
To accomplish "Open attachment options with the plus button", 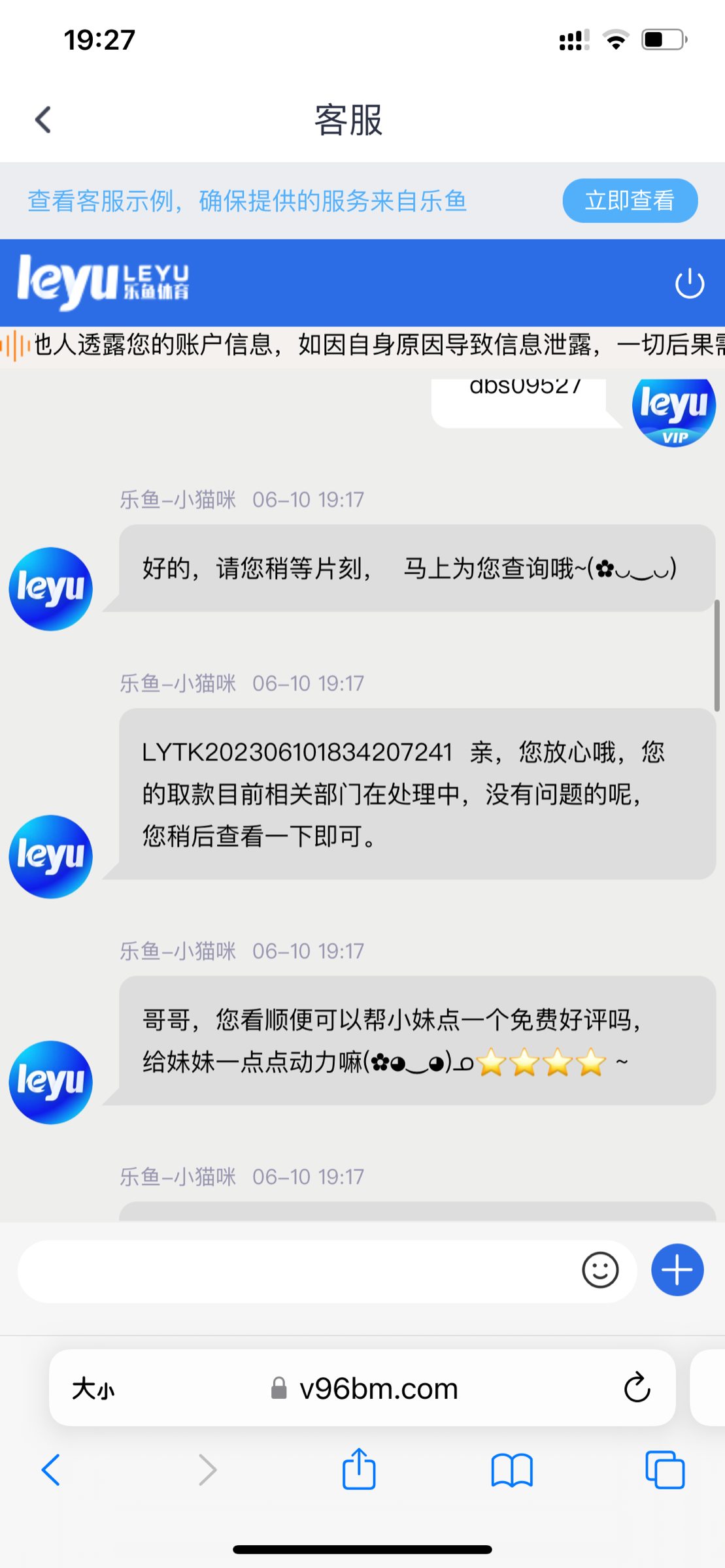I will [677, 1270].
